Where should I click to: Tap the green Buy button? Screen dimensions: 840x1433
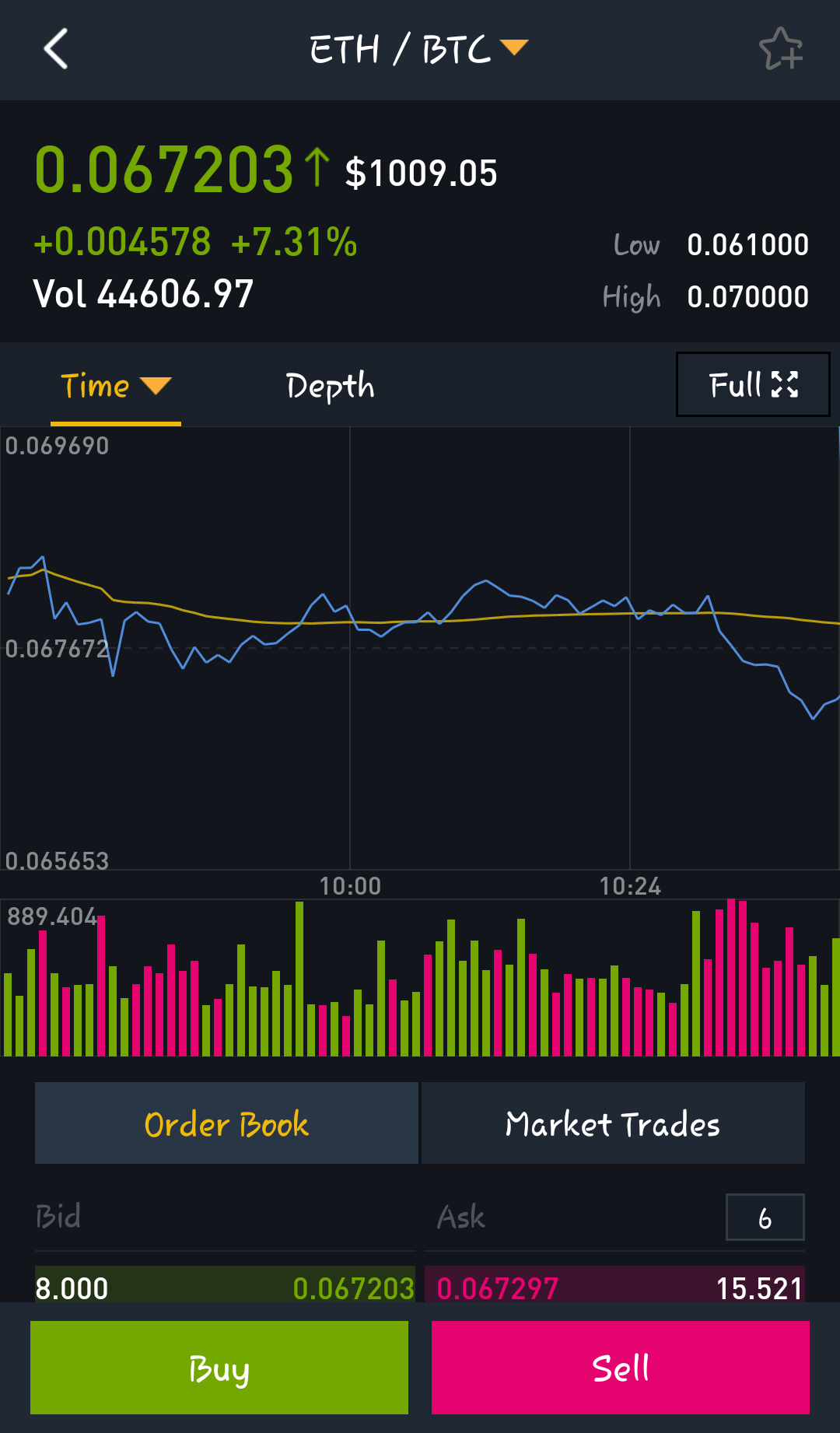point(219,1368)
